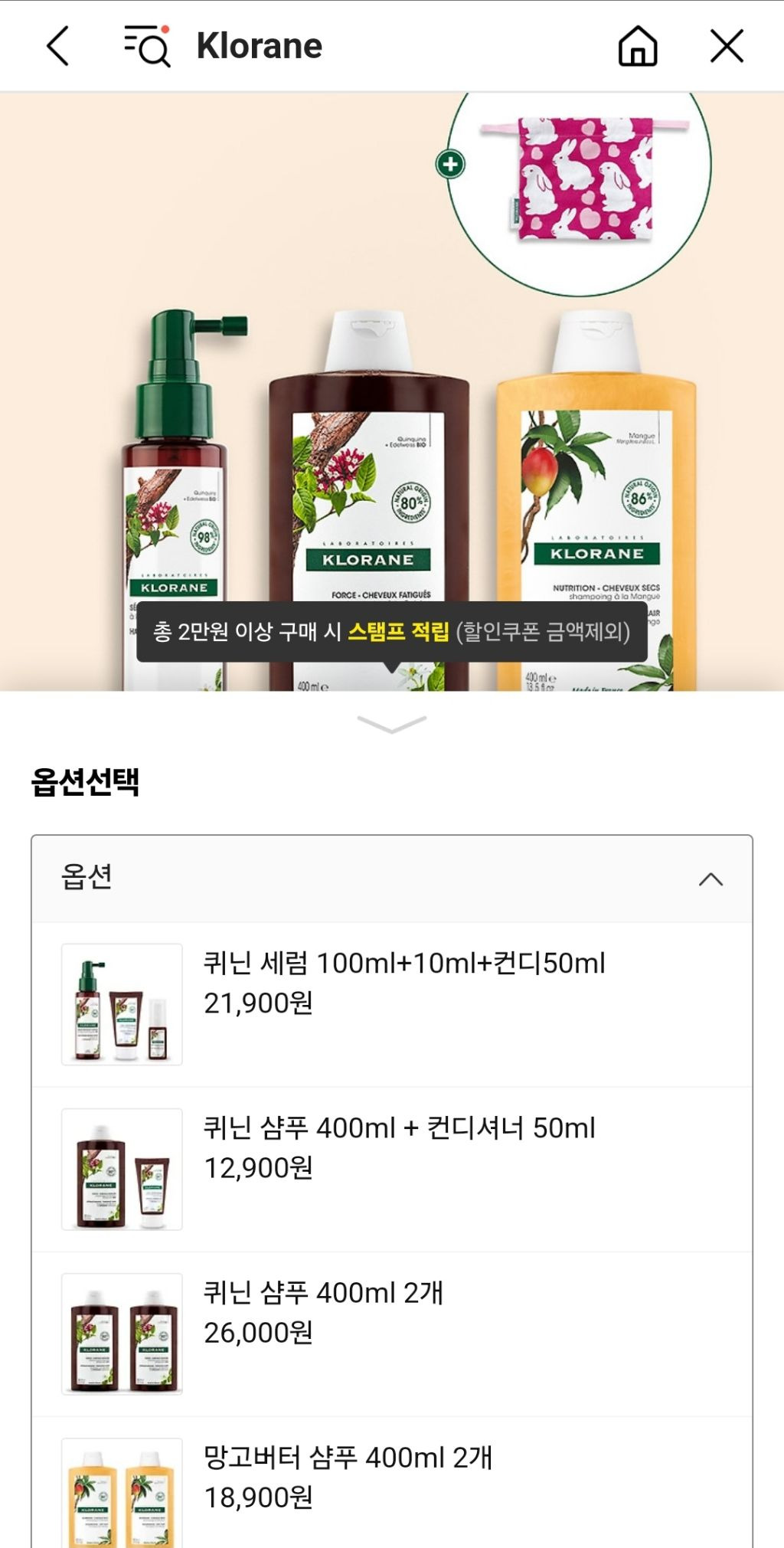This screenshot has height=1548, width=784.
Task: Collapse the option sheet with down chevron
Action: click(391, 724)
